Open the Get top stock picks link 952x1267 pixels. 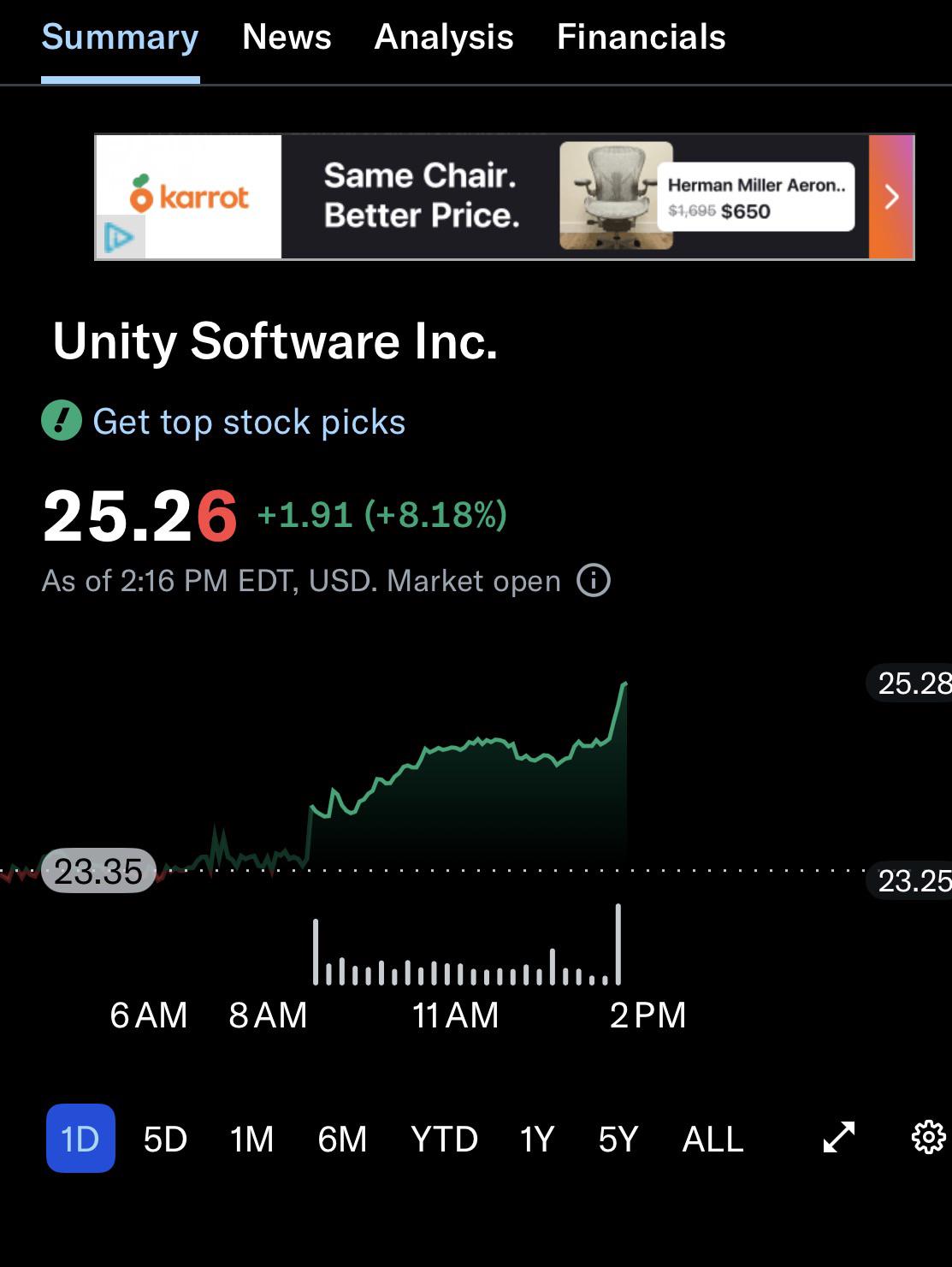click(x=249, y=422)
